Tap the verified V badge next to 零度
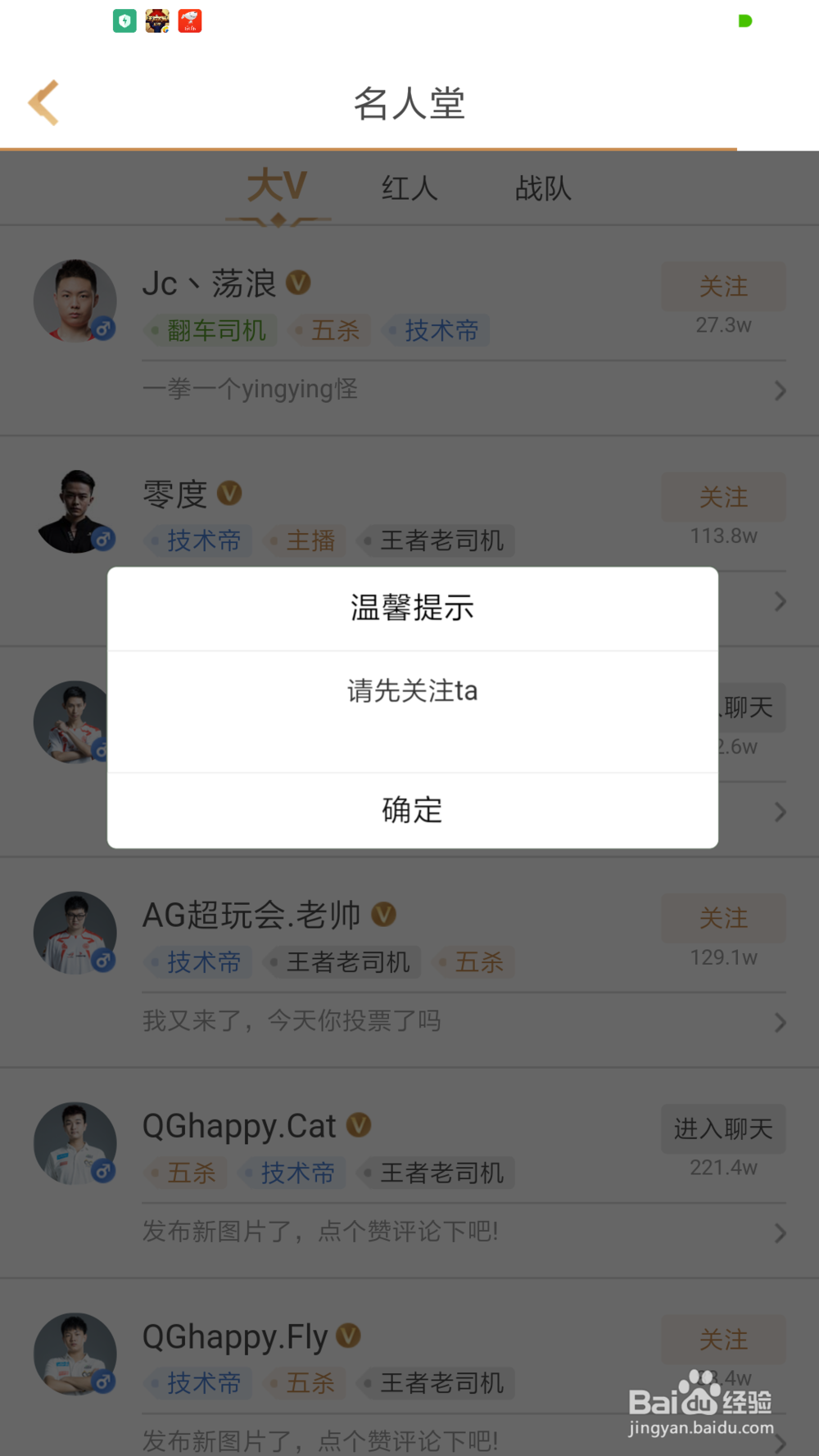The image size is (819, 1456). tap(230, 494)
